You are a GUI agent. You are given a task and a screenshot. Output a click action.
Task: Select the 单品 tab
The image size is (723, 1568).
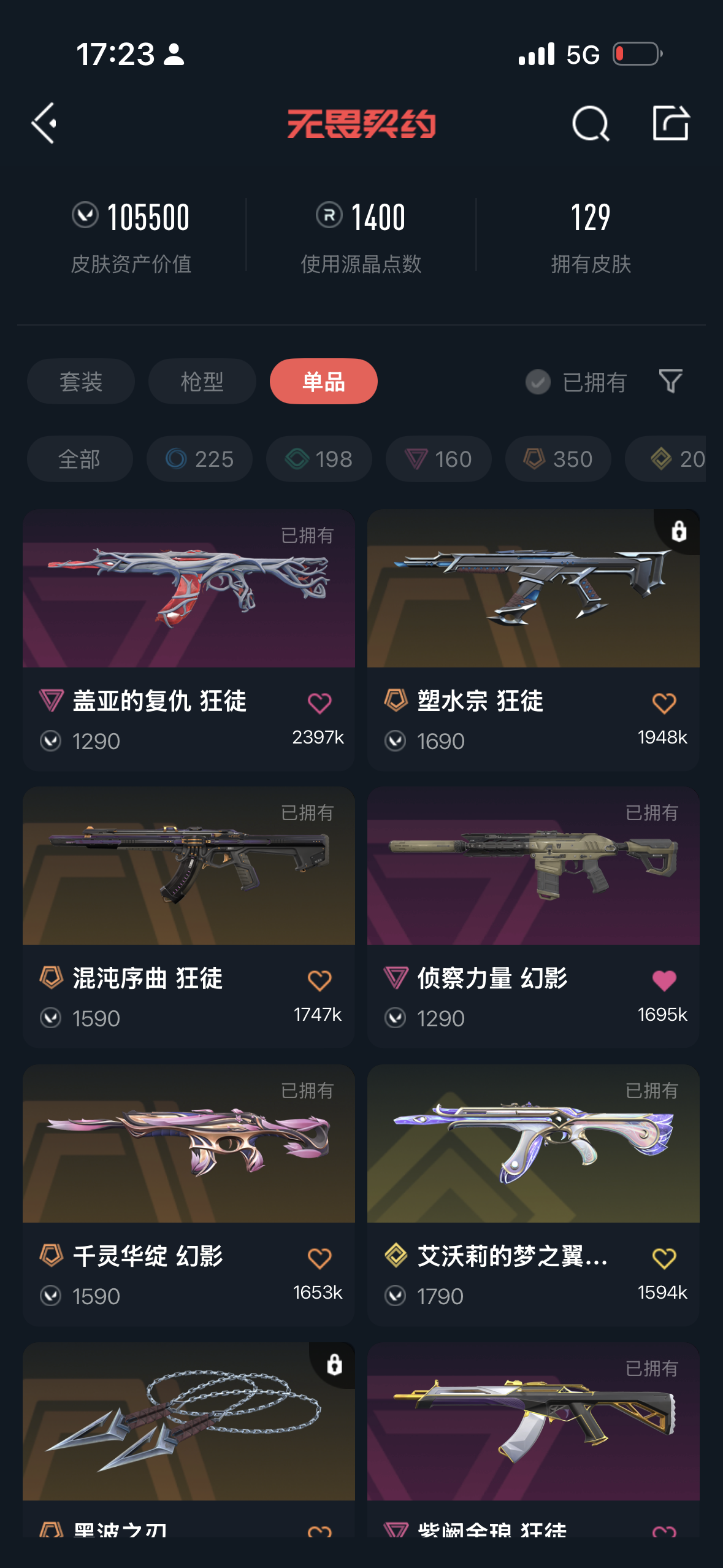pos(324,382)
